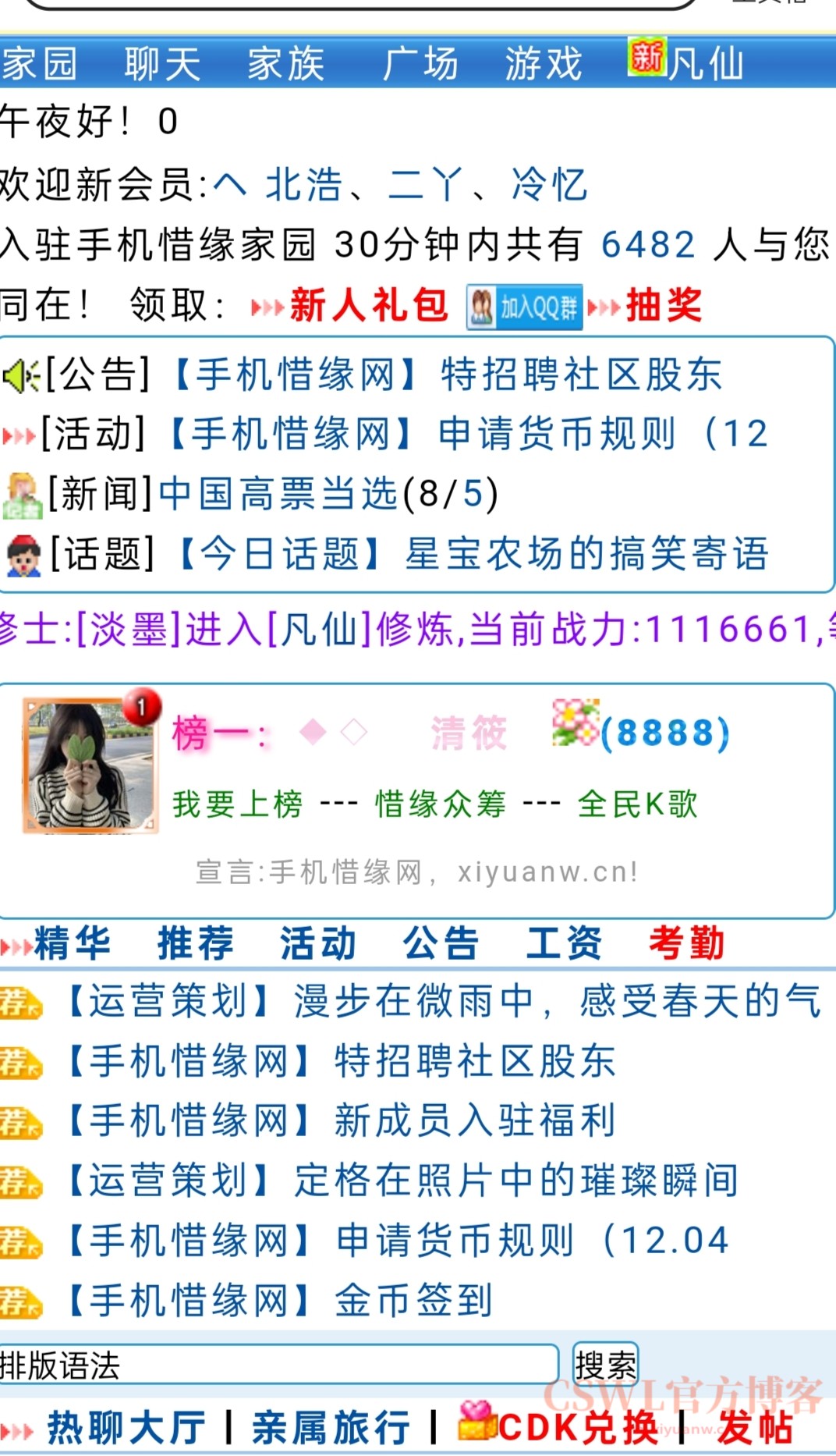Switch to the 考勤 tab

click(x=686, y=943)
